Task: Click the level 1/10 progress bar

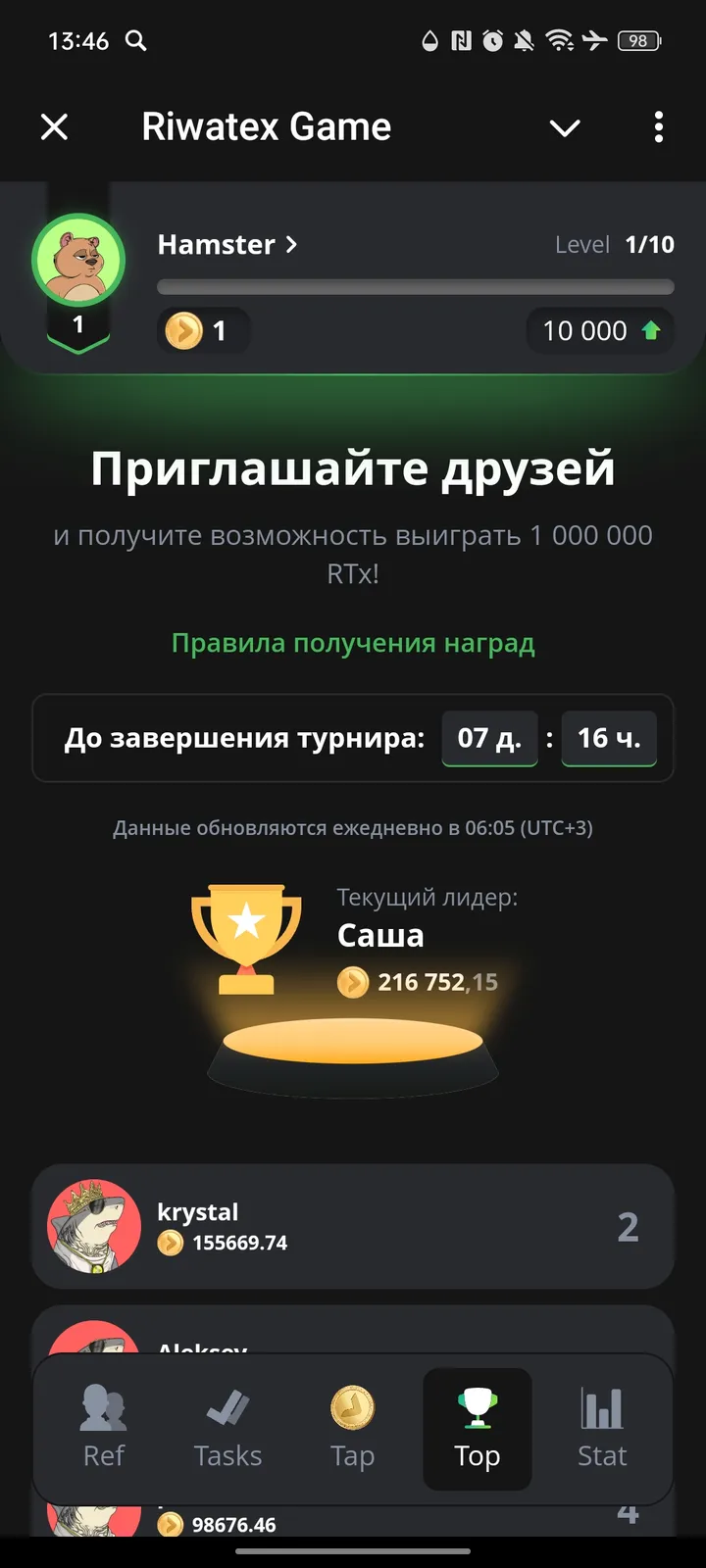Action: click(416, 286)
